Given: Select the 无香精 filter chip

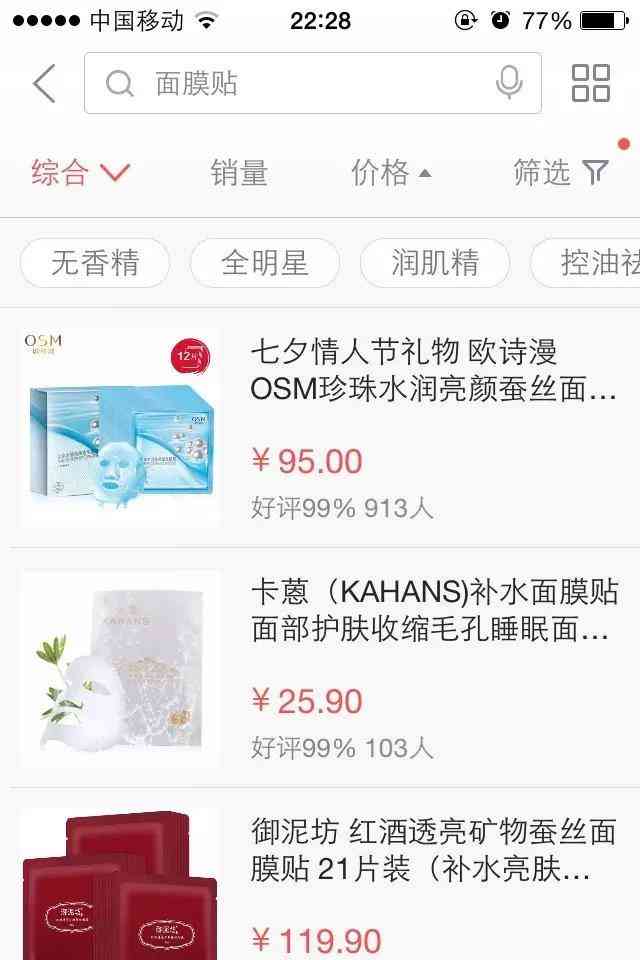Looking at the screenshot, I should click(x=95, y=263).
